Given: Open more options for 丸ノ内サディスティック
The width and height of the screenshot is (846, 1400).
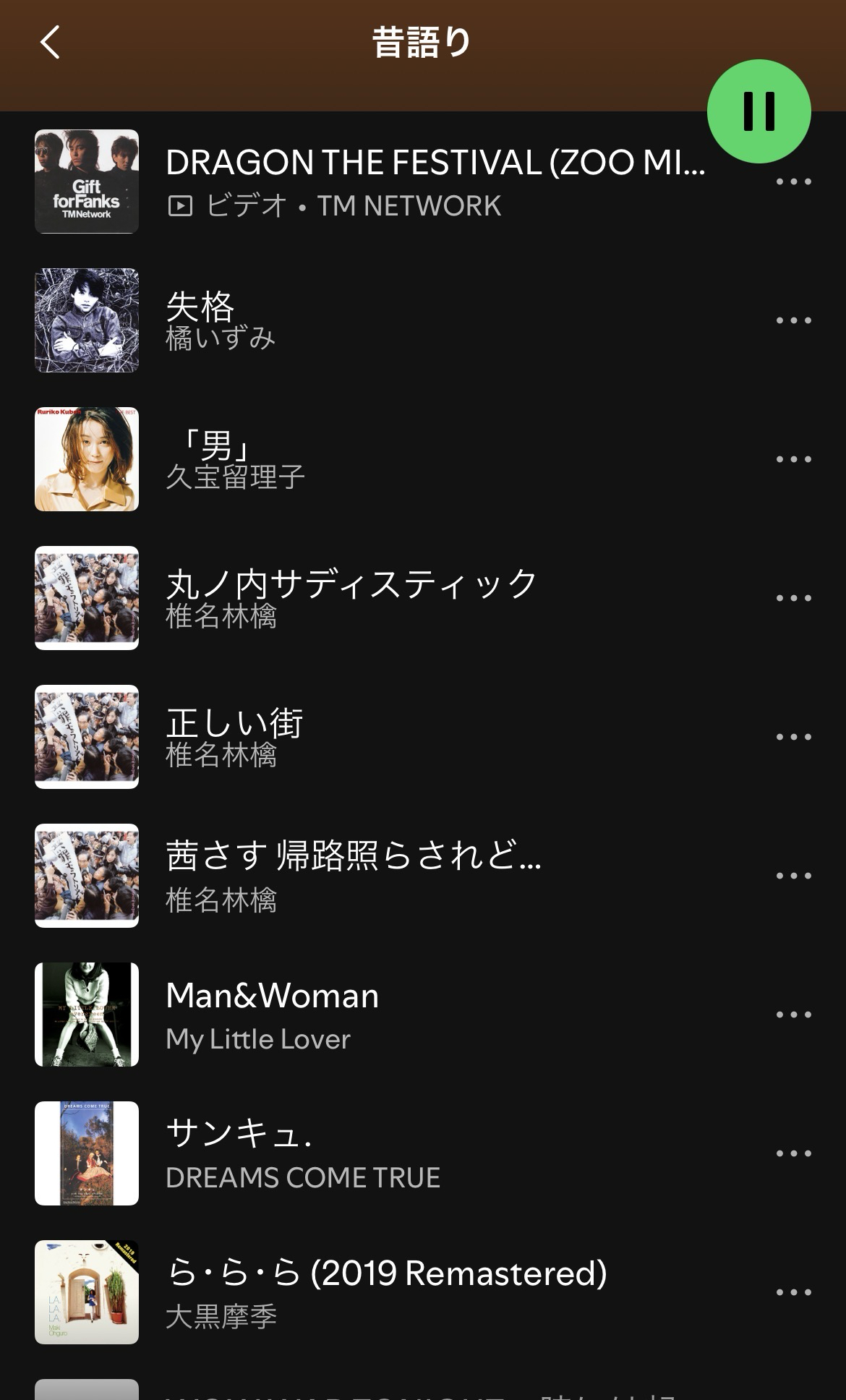Looking at the screenshot, I should (793, 598).
